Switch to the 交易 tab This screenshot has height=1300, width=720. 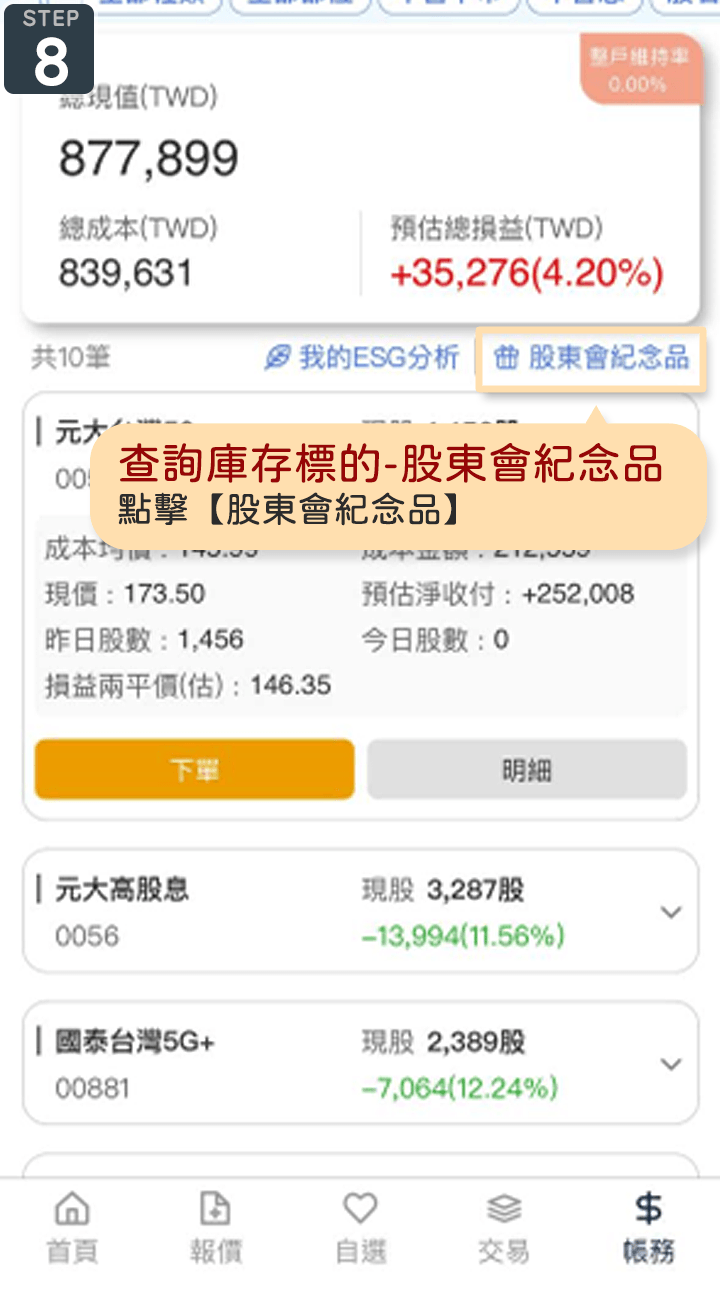click(504, 1228)
